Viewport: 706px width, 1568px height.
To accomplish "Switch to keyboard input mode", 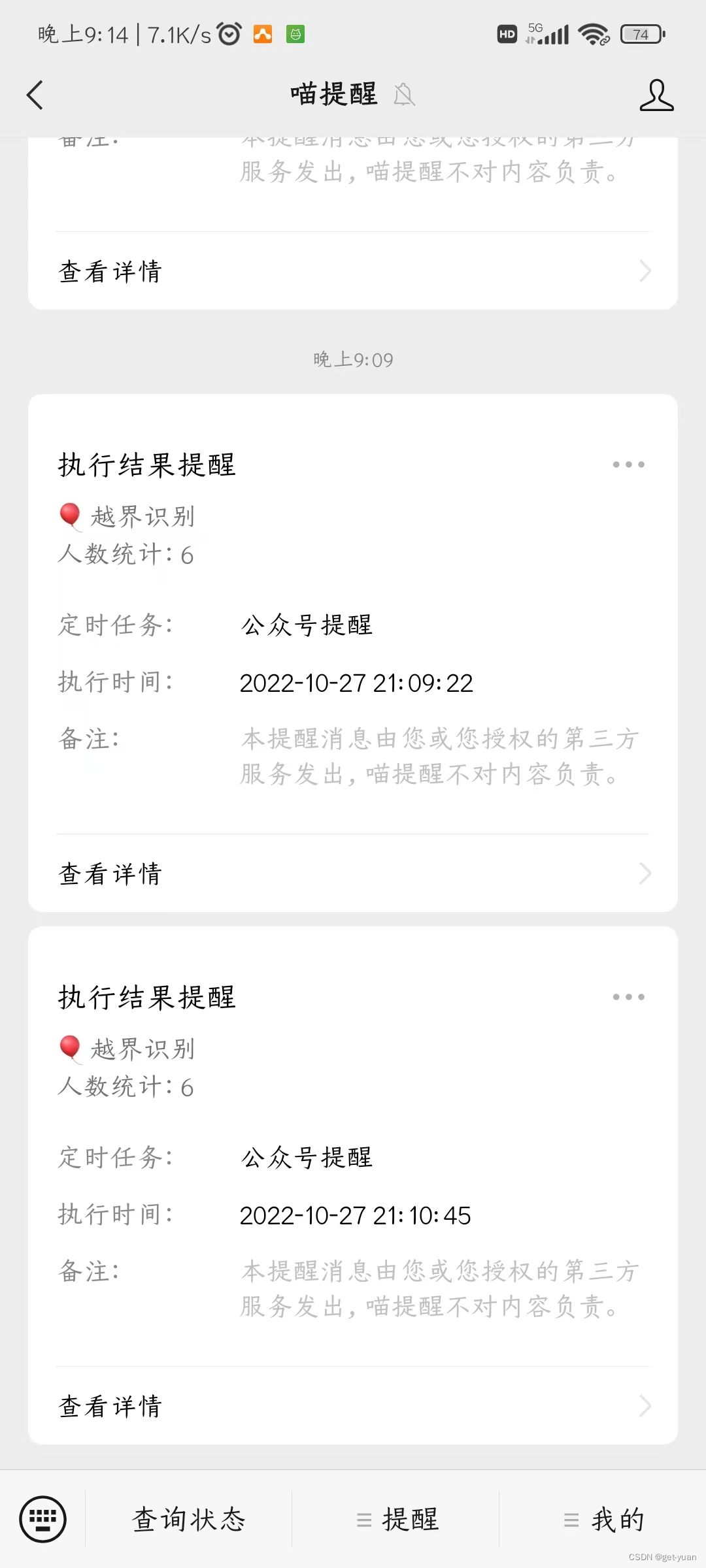I will click(x=43, y=1519).
